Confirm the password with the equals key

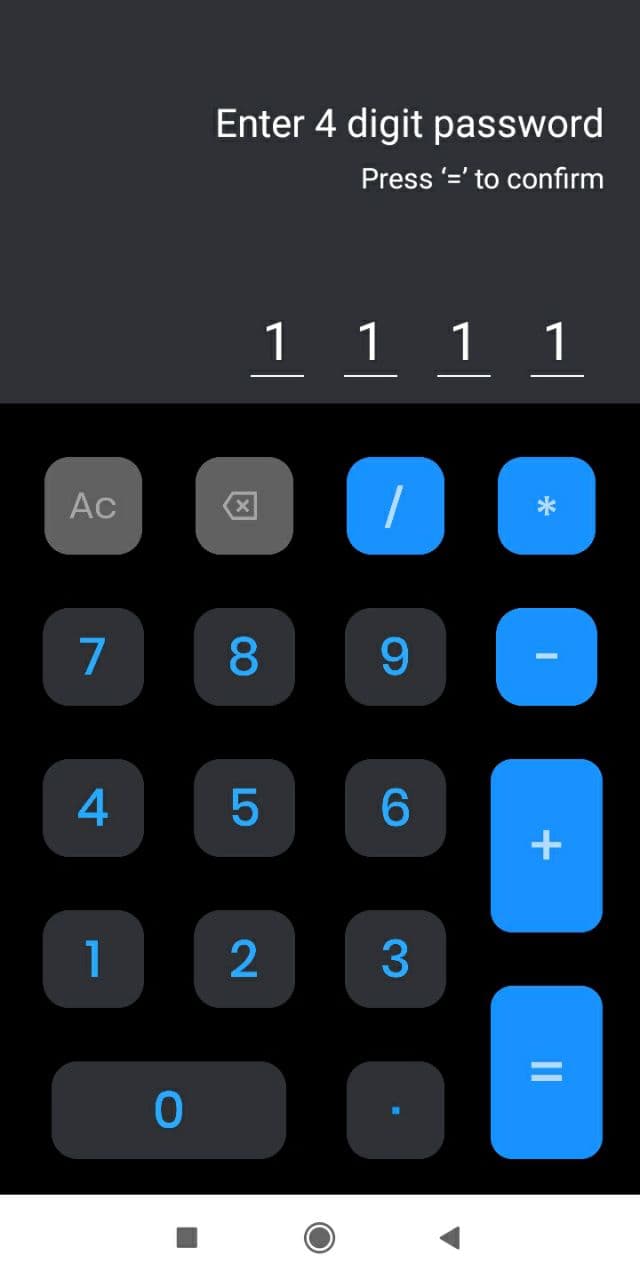(x=546, y=1072)
